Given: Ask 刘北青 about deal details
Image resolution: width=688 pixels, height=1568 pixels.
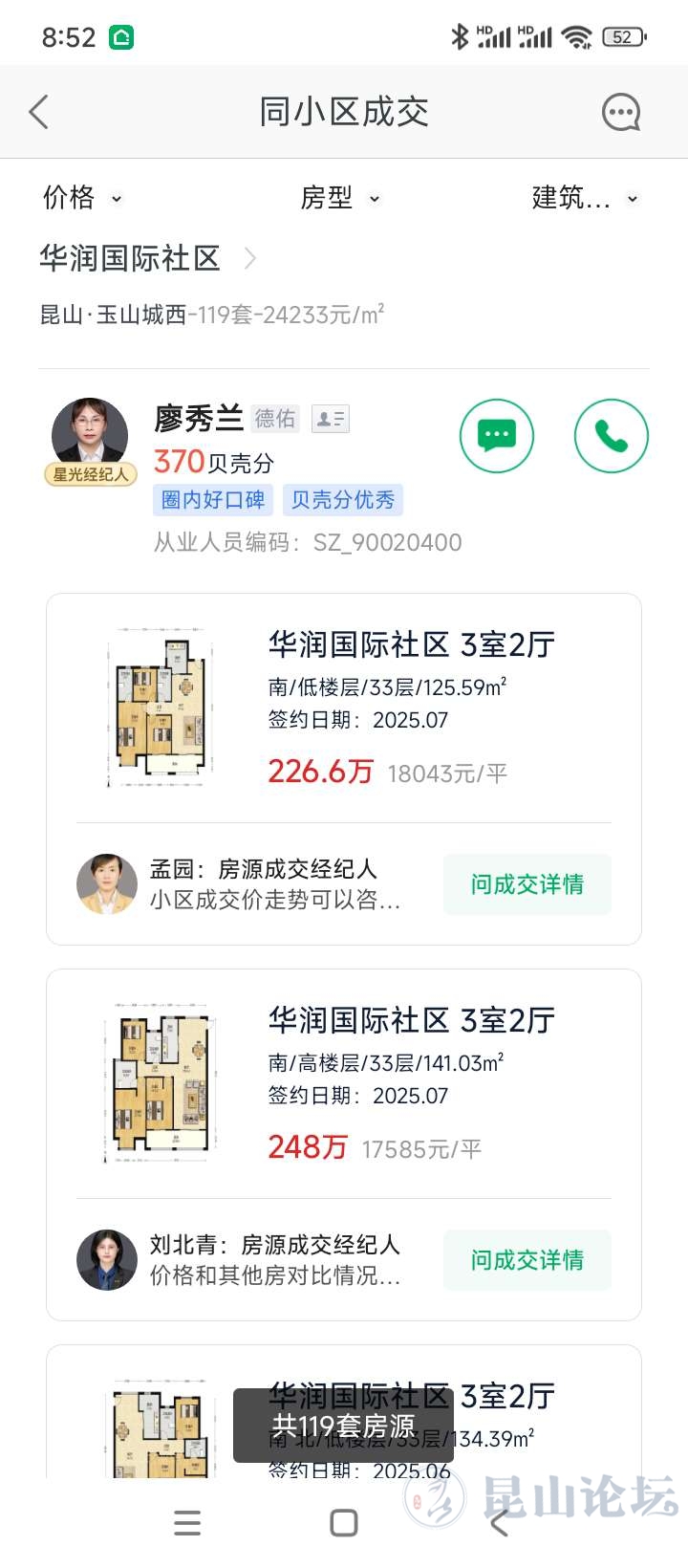Looking at the screenshot, I should 527,1260.
